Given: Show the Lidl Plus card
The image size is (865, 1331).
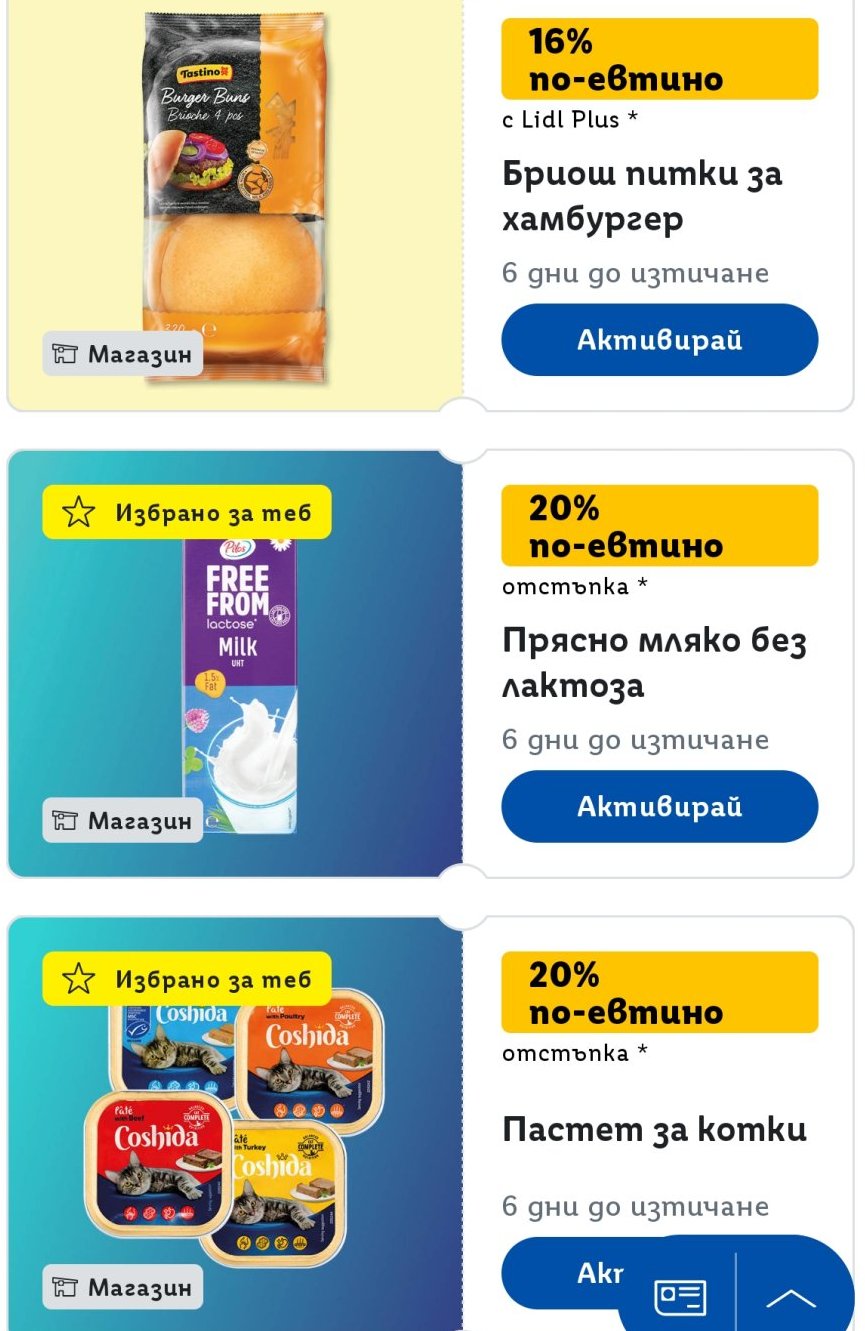Looking at the screenshot, I should pos(681,1297).
